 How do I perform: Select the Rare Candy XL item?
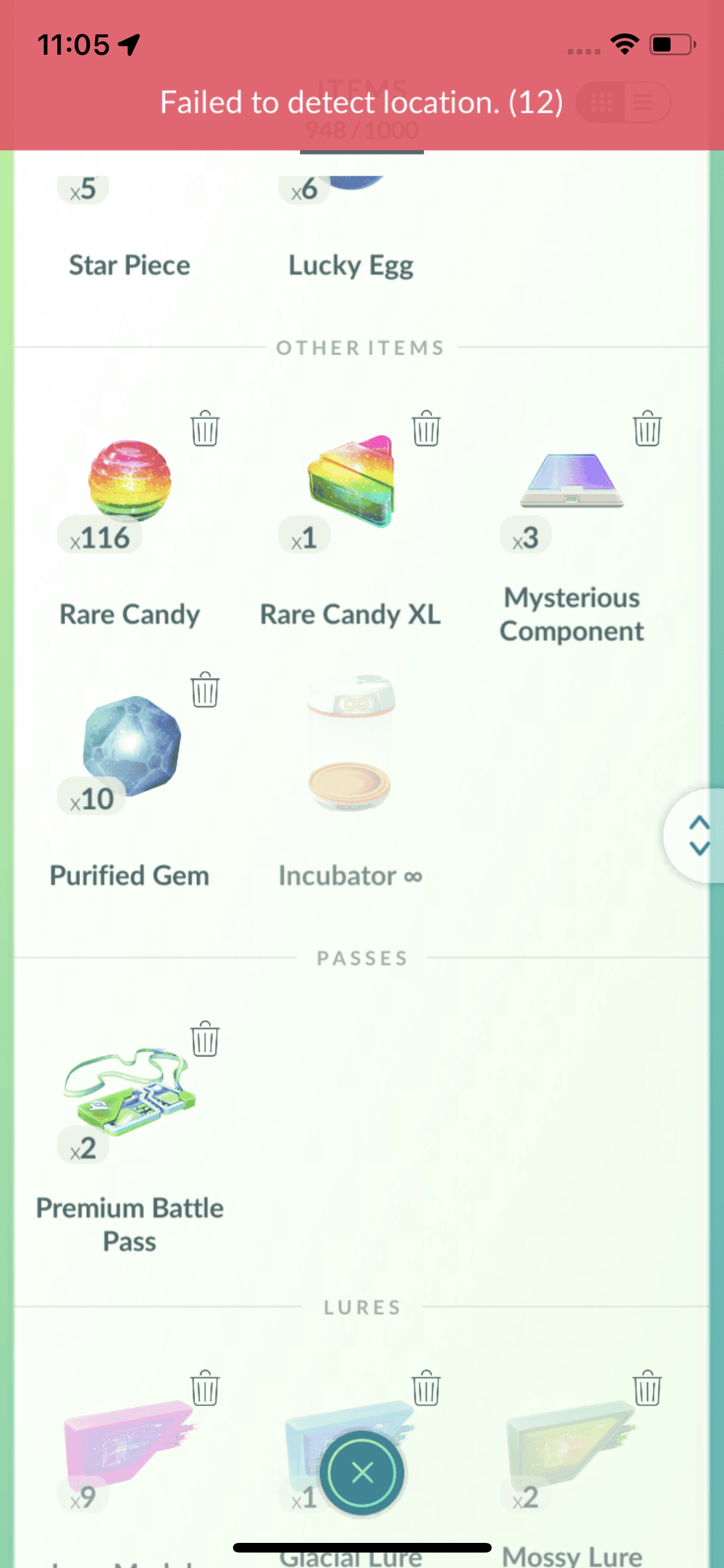point(351,481)
